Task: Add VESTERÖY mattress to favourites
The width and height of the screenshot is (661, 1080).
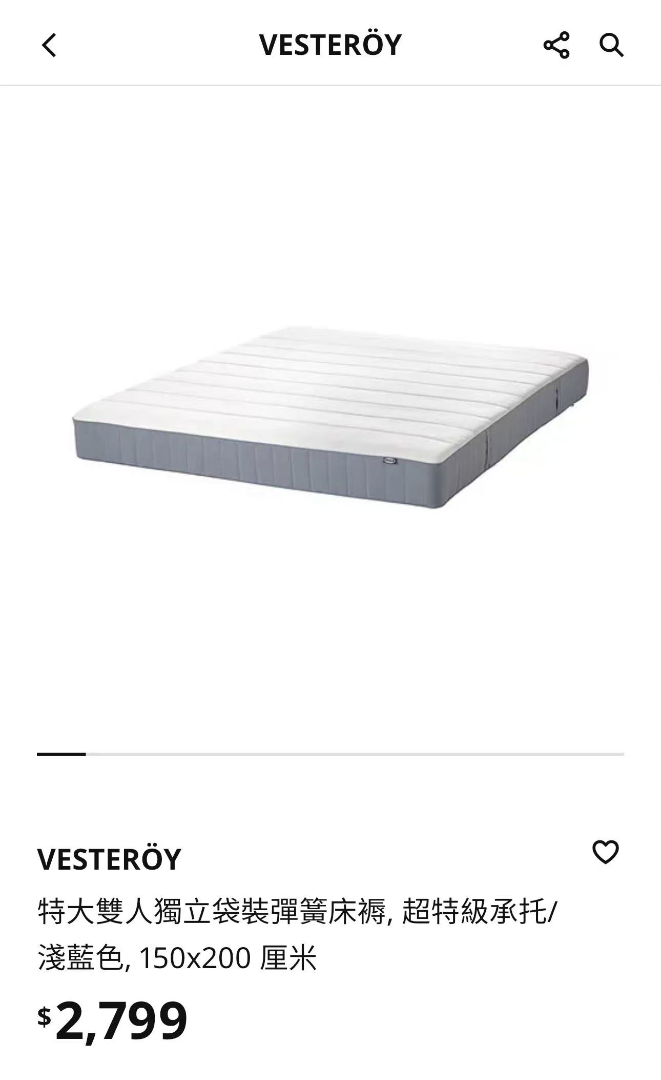Action: click(605, 852)
